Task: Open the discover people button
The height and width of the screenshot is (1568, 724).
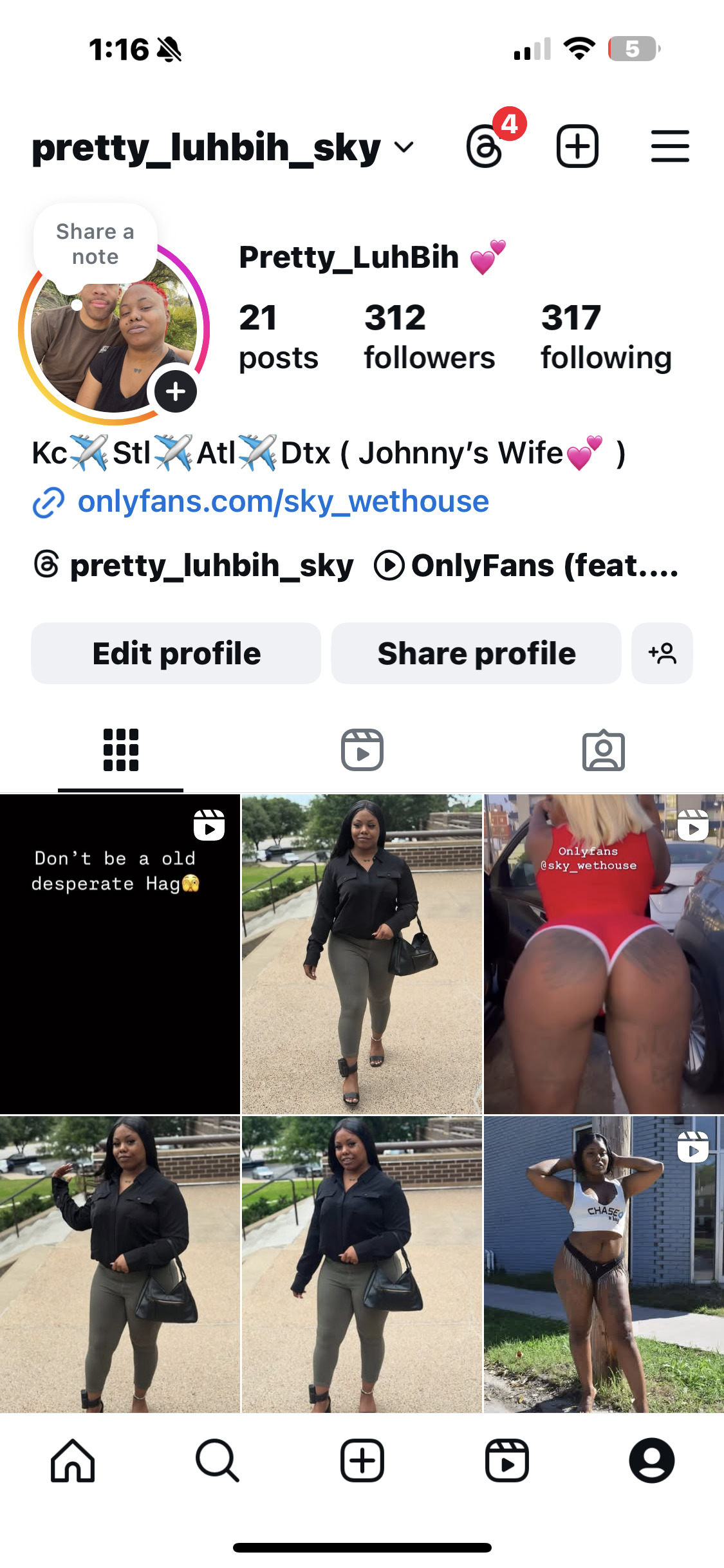Action: tap(662, 653)
